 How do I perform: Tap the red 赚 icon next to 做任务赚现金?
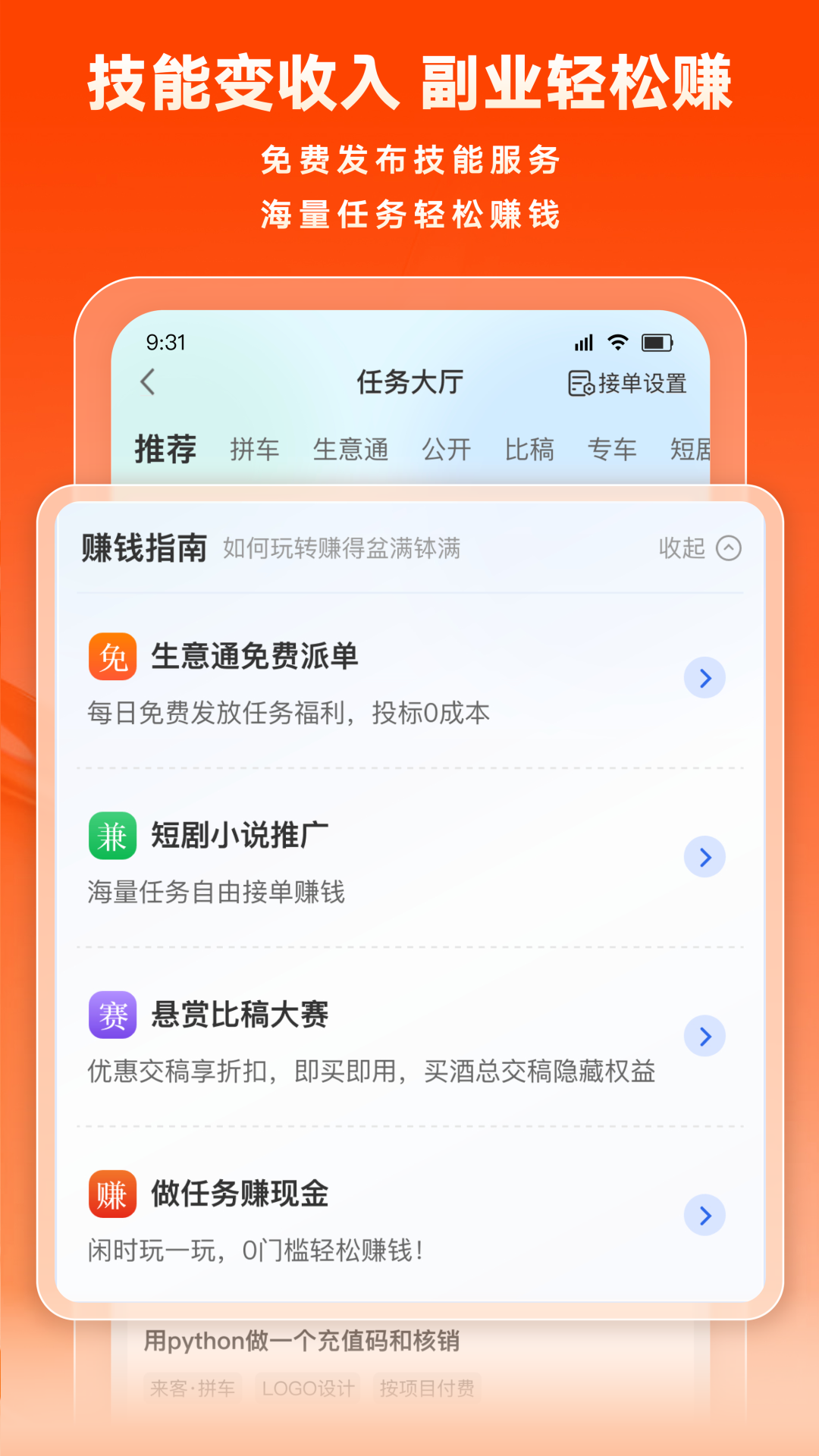pyautogui.click(x=112, y=1194)
